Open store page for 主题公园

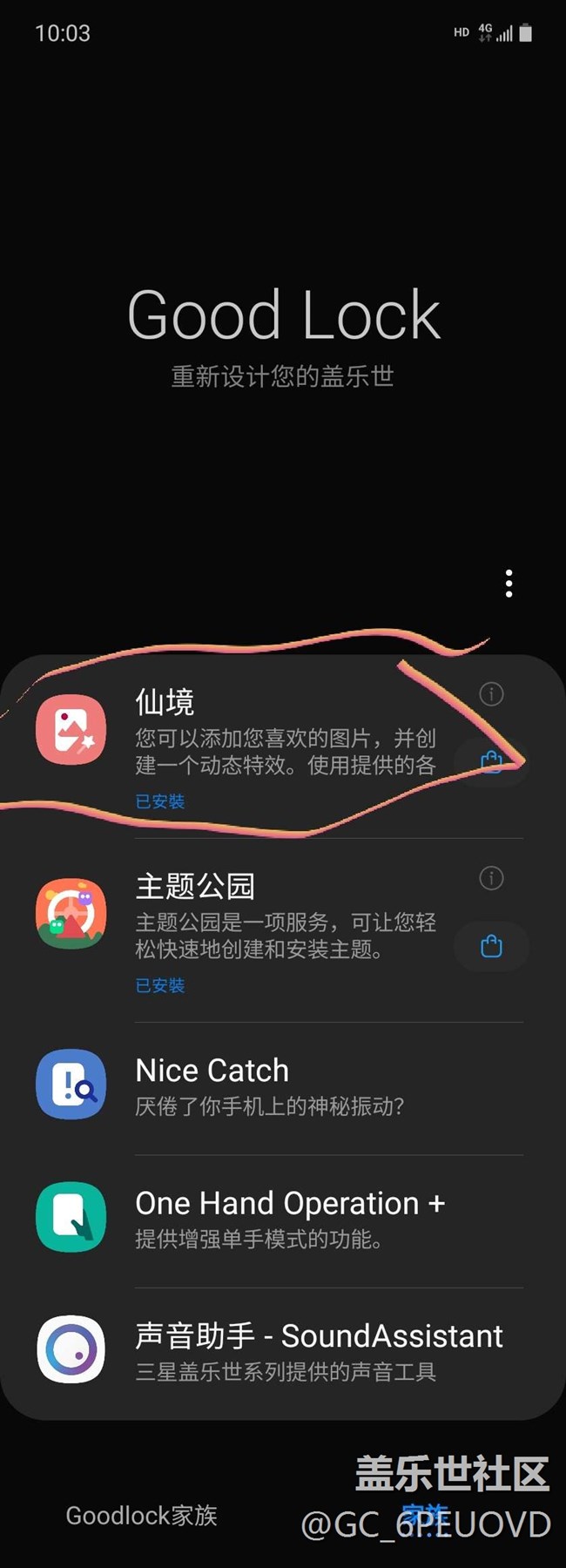coord(491,946)
